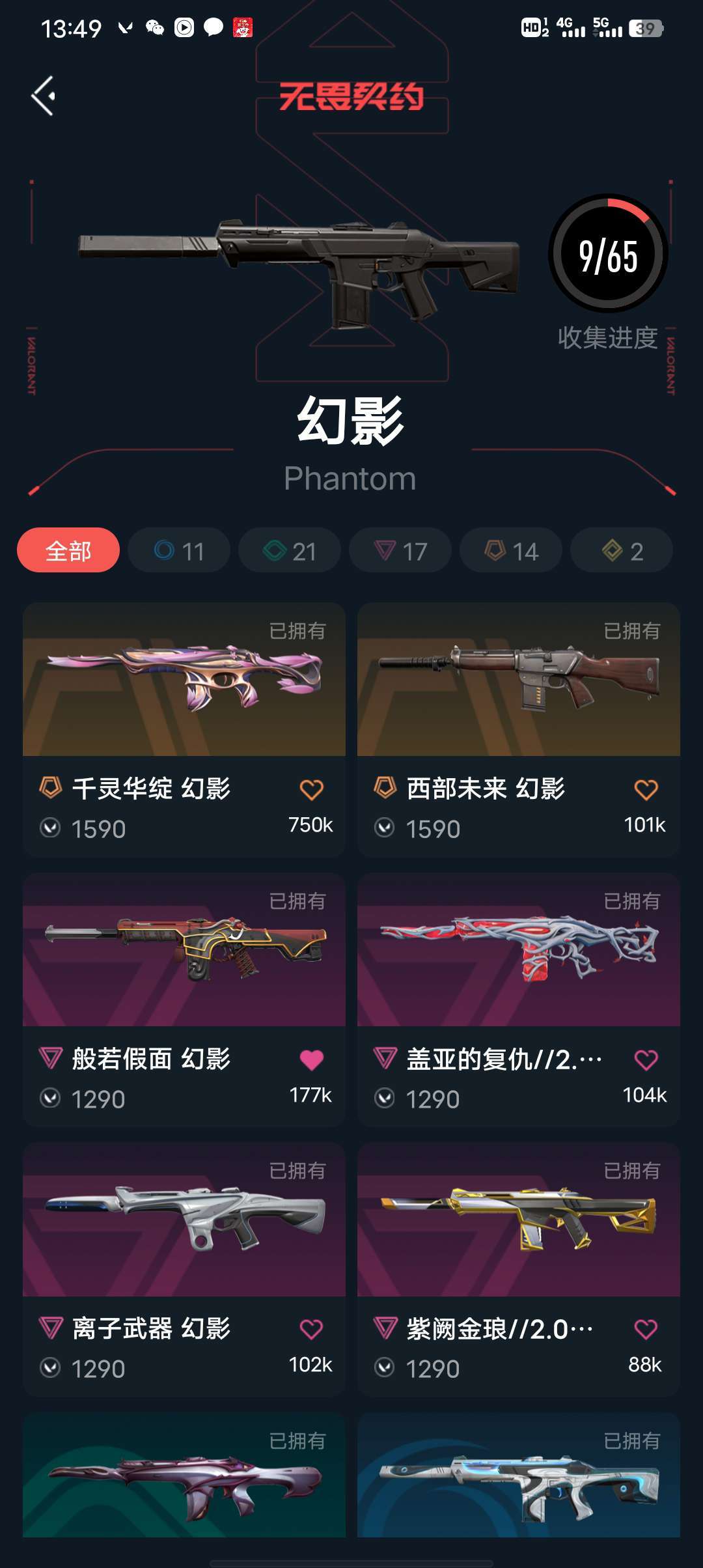703x1568 pixels.
Task: Open the 盖亚的复仇//2.0 skin card
Action: click(x=519, y=951)
